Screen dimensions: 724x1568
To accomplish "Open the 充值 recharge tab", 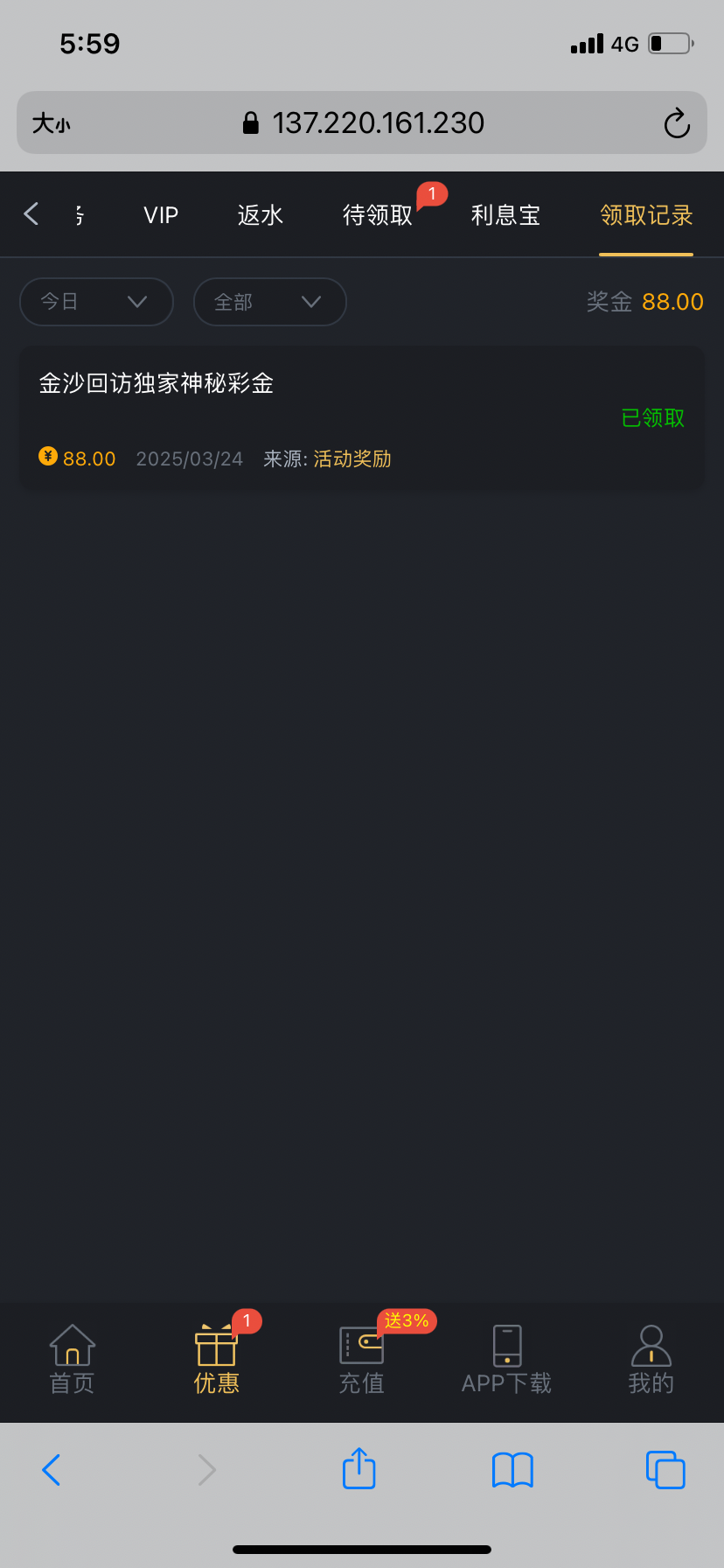I will pos(361,1358).
